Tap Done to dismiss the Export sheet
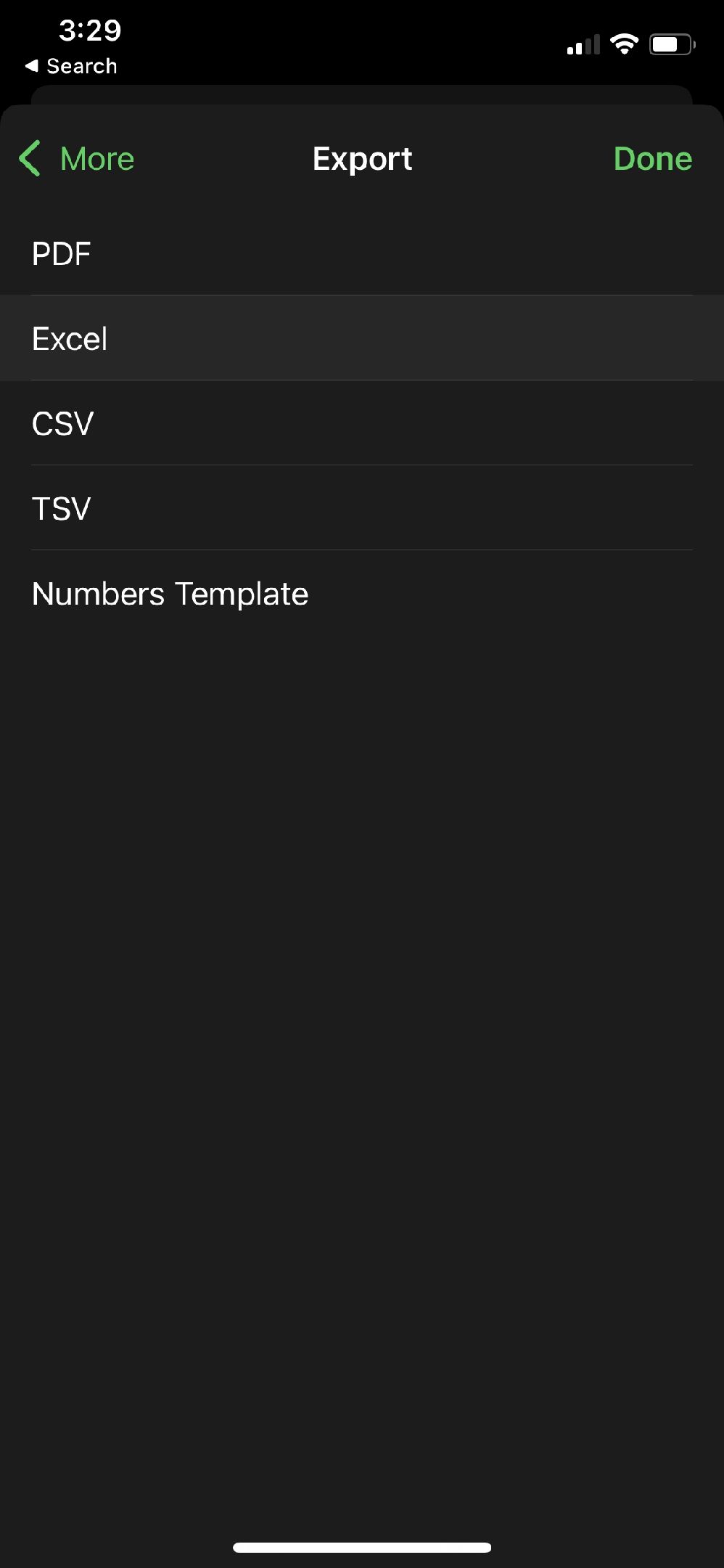 point(652,158)
